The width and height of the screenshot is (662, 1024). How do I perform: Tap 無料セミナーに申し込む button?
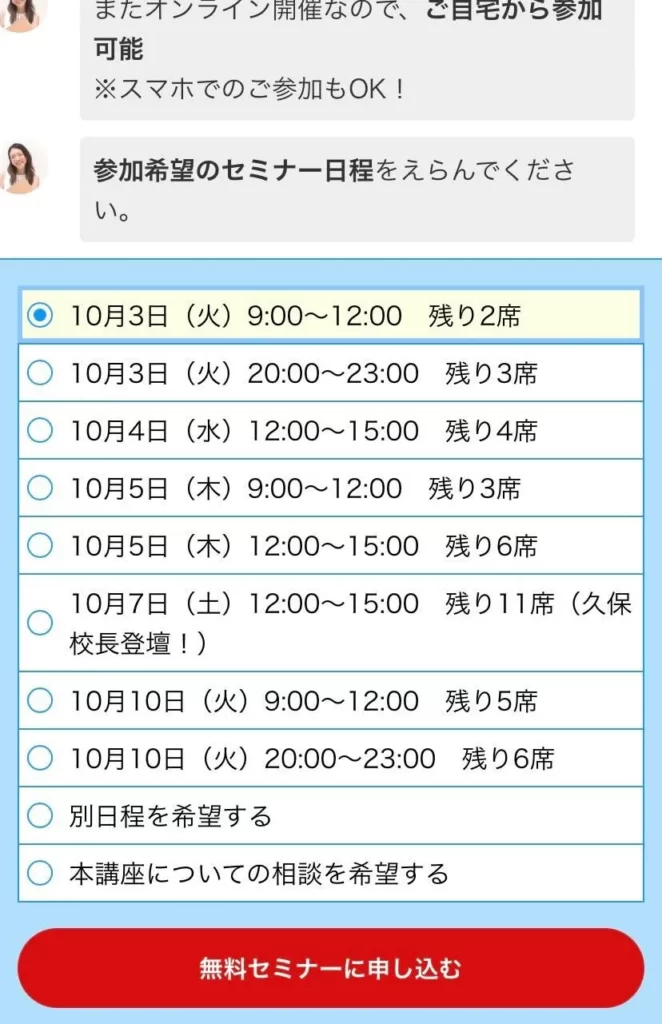tap(330, 968)
